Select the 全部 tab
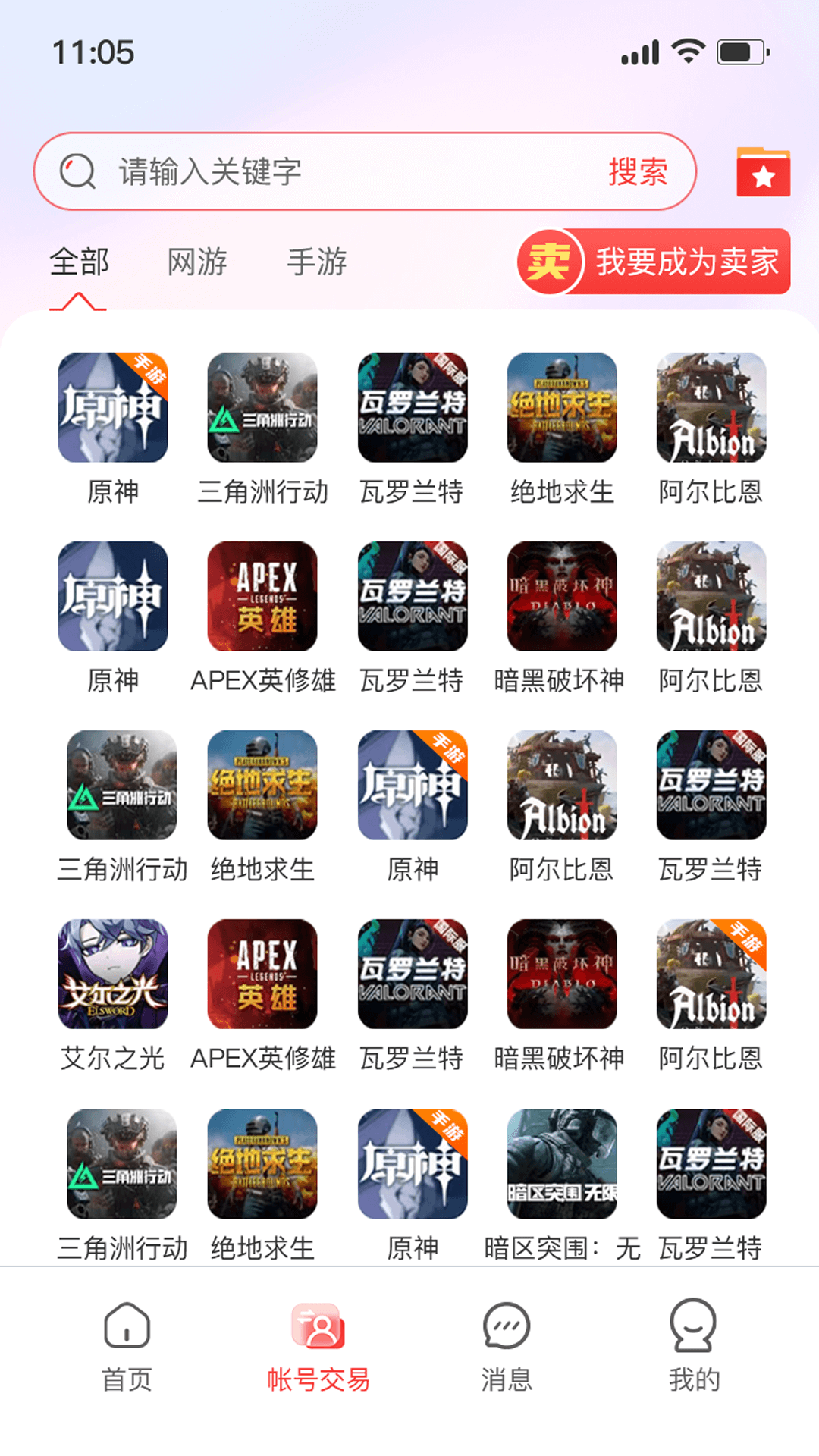 (79, 263)
